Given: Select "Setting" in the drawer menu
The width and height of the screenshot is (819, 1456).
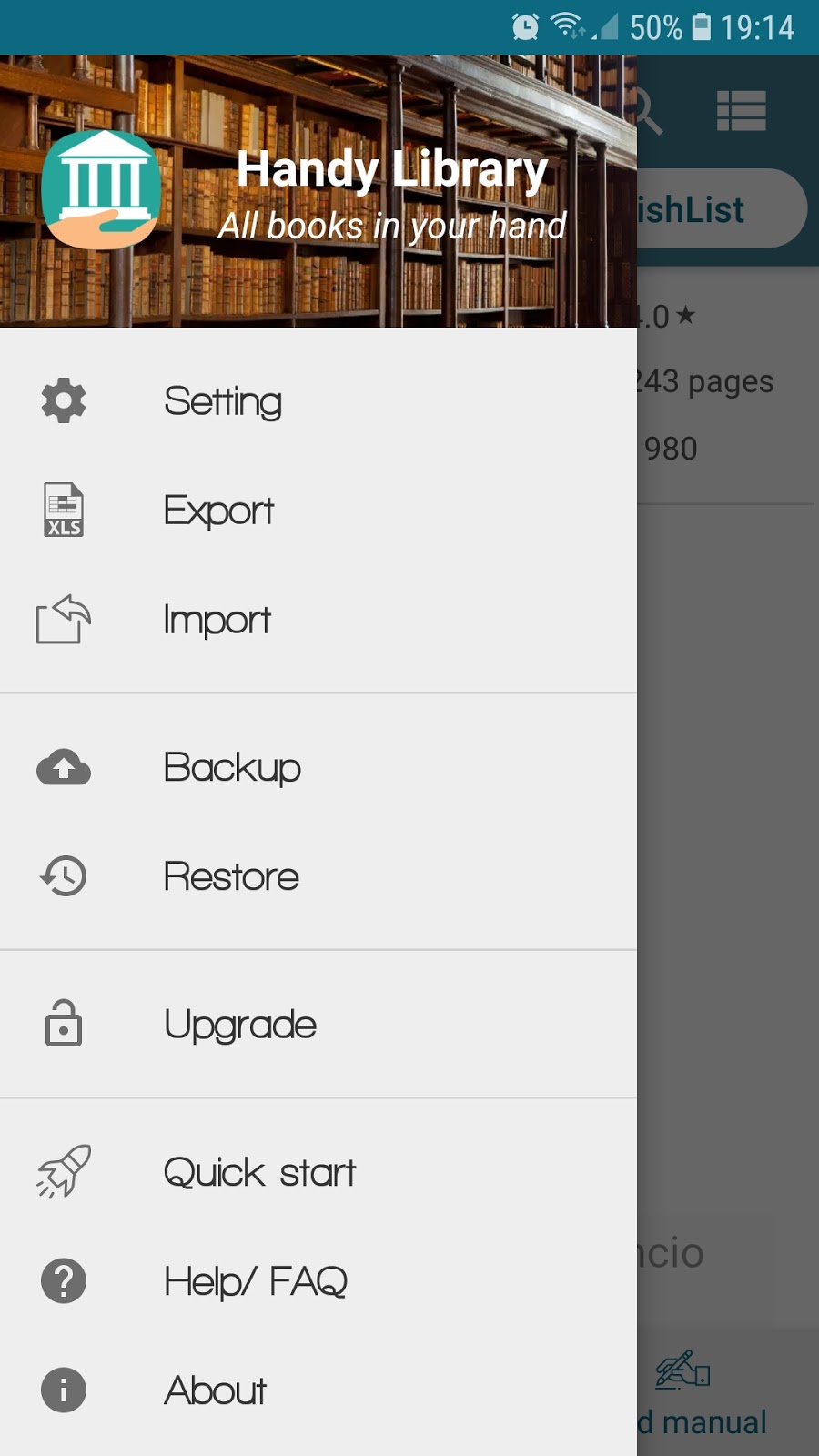Looking at the screenshot, I should coord(223,400).
